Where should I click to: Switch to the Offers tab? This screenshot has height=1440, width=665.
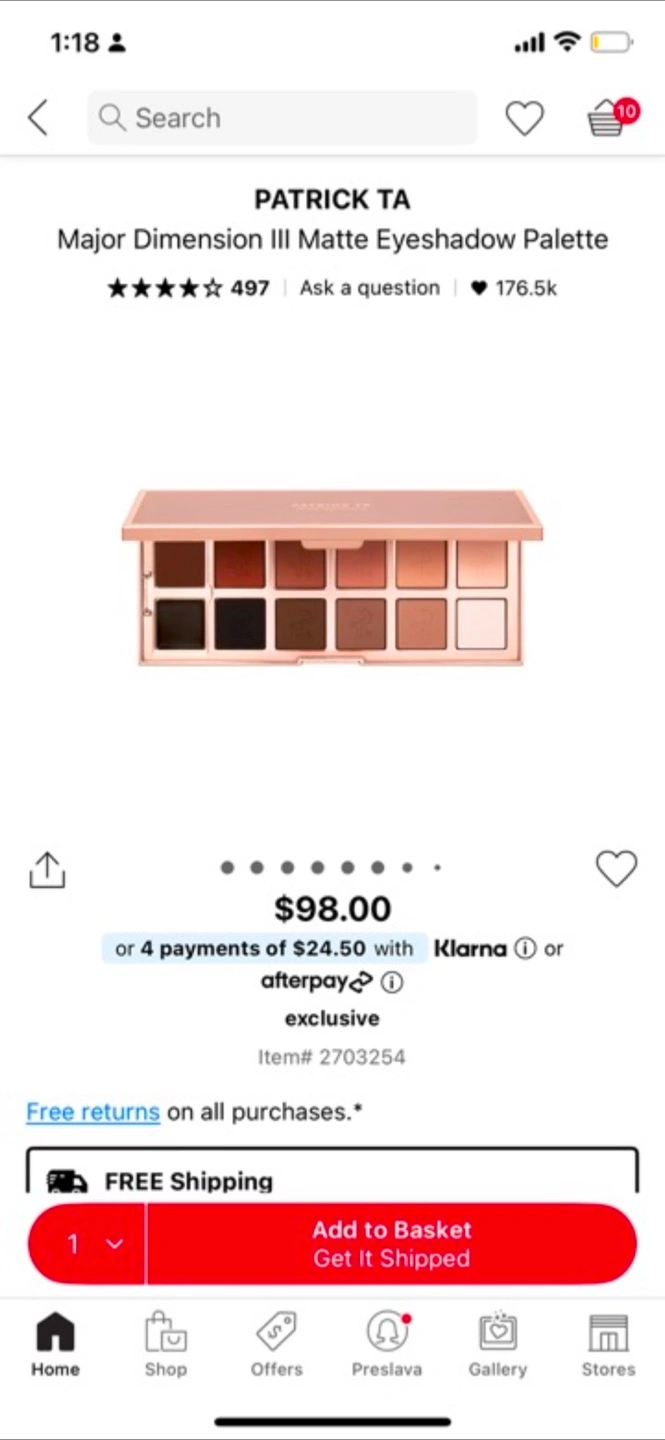pos(276,1345)
